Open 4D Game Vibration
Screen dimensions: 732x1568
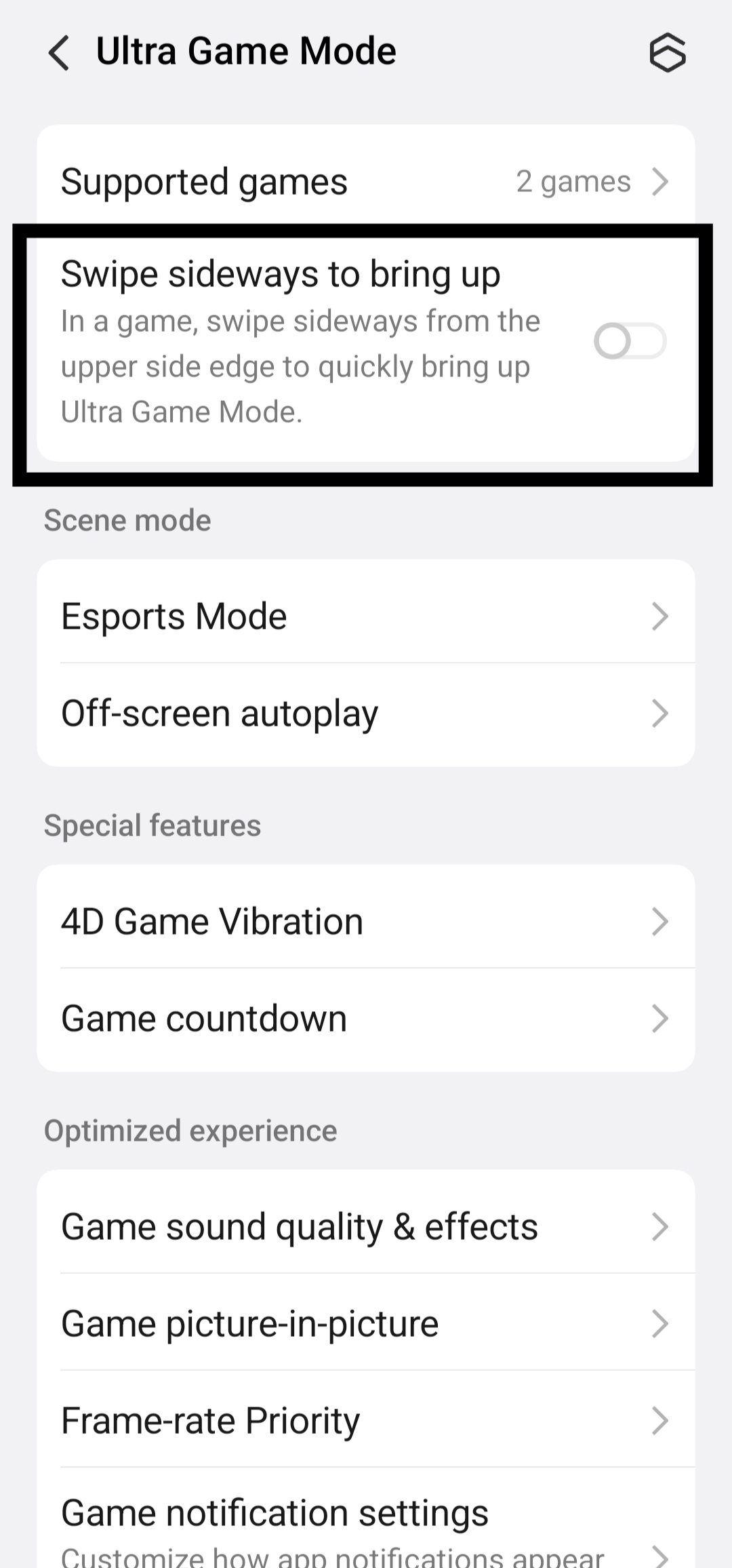coord(366,921)
